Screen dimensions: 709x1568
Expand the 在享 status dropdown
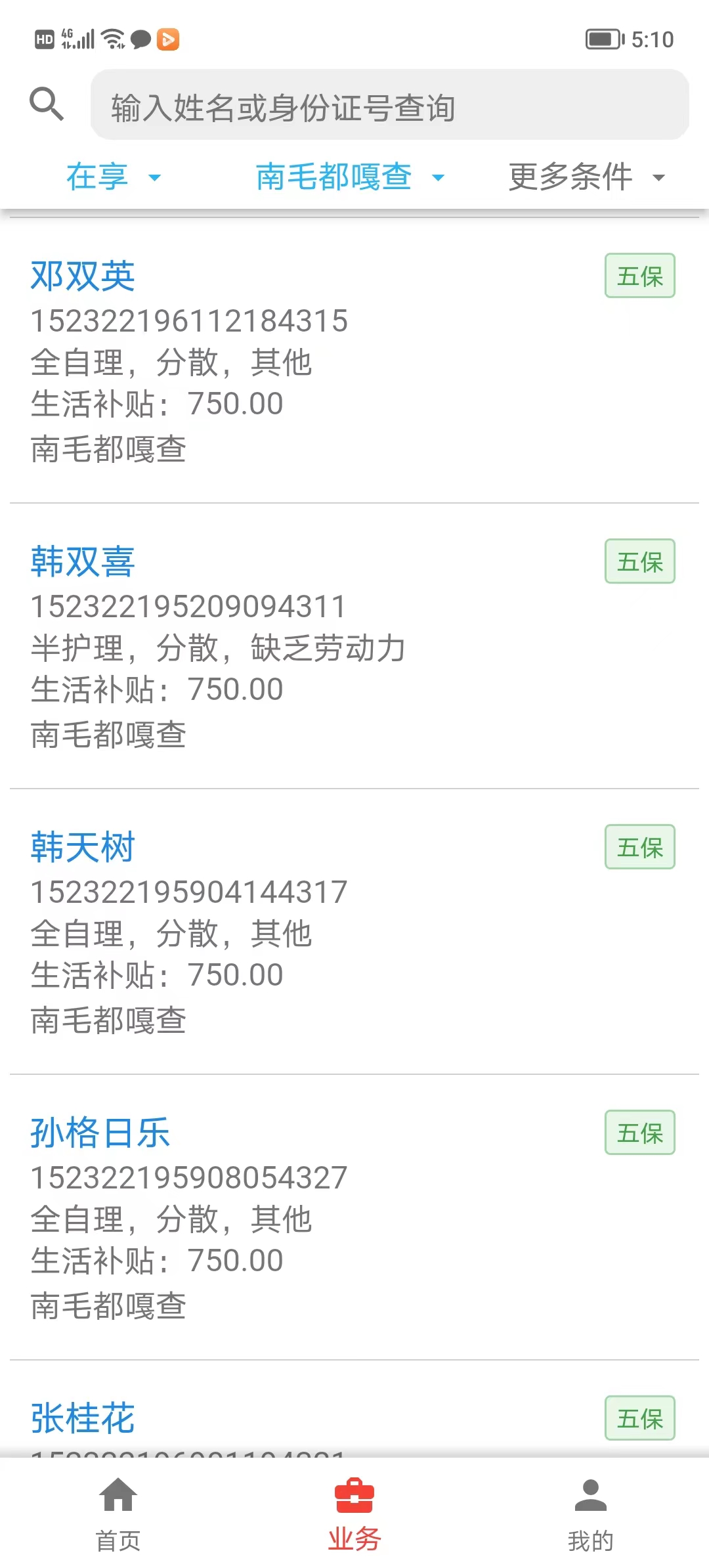(114, 177)
